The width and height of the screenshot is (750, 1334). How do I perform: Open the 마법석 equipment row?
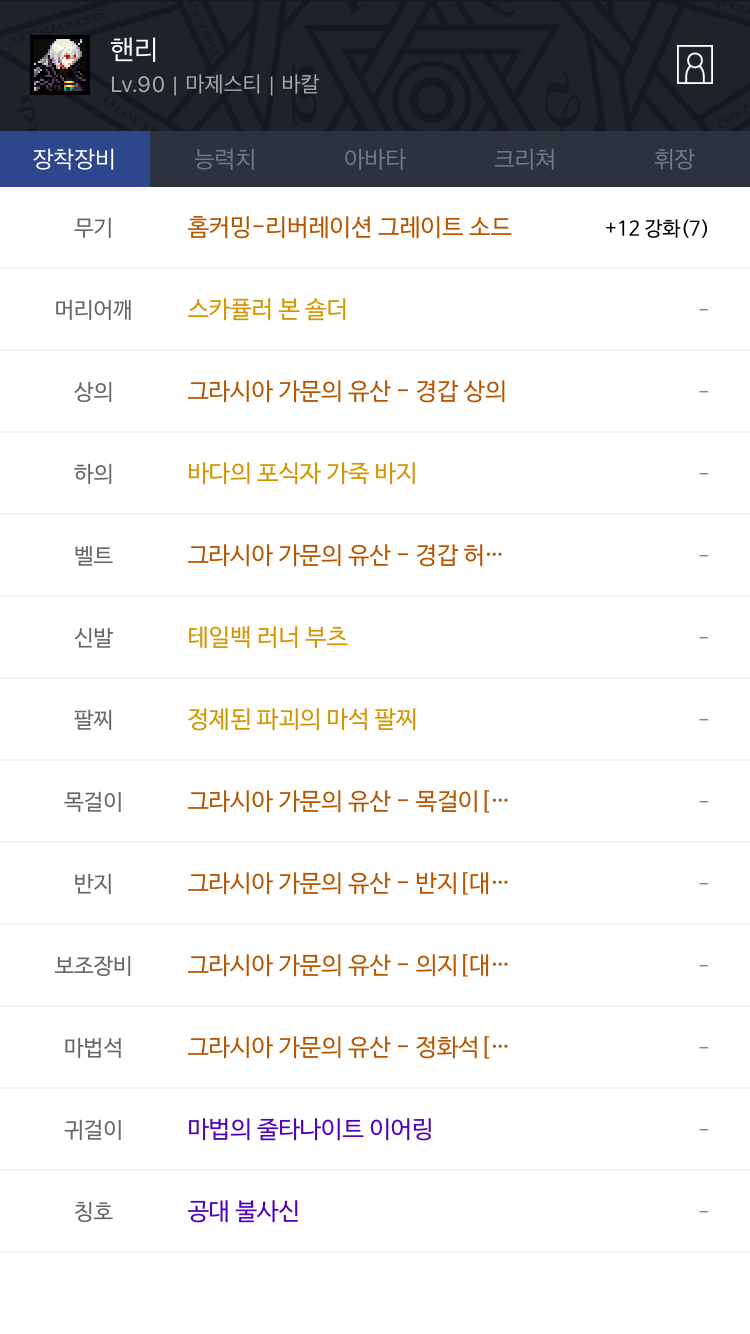pyautogui.click(x=375, y=1047)
